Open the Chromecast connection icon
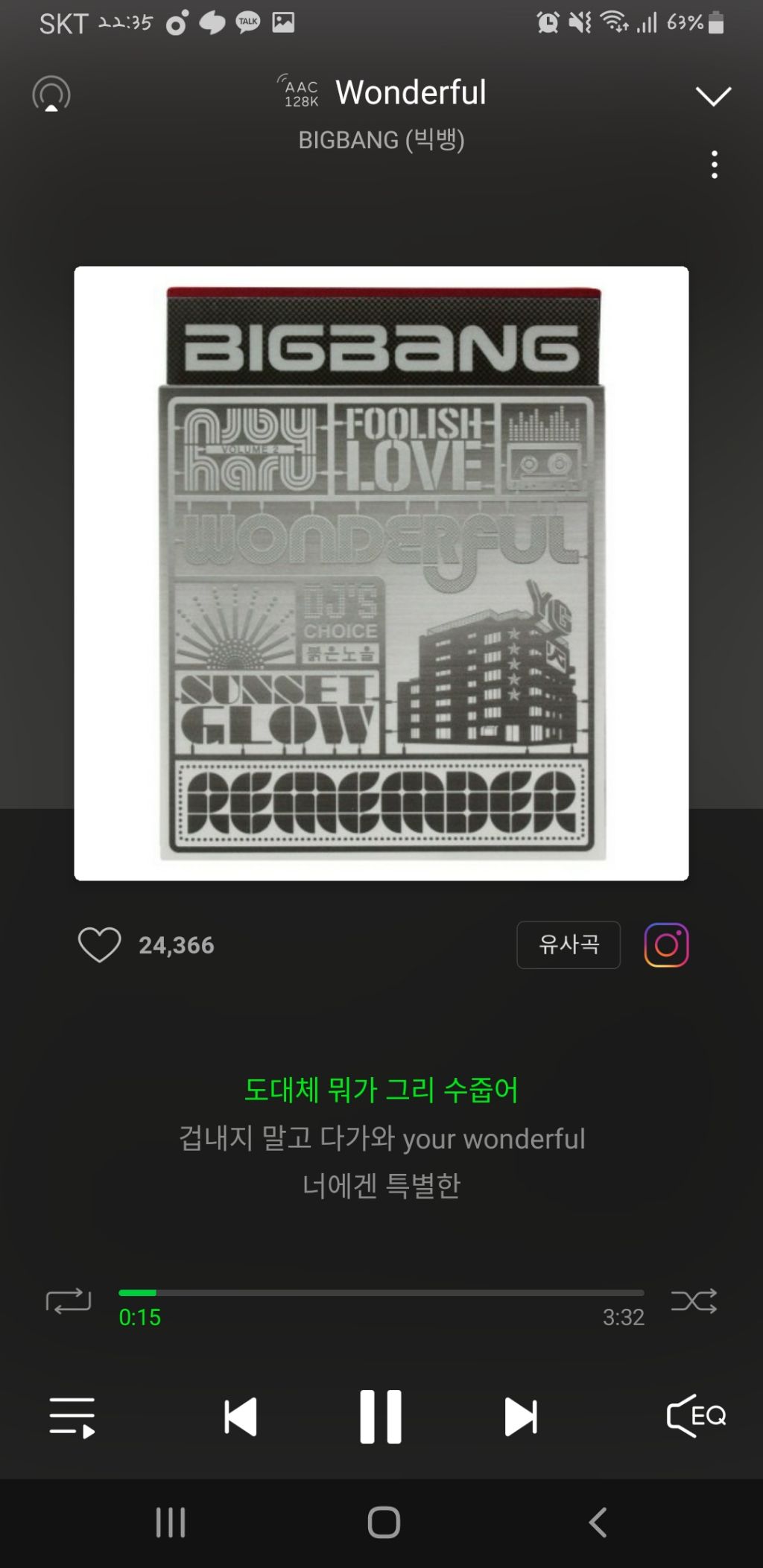 pyautogui.click(x=52, y=92)
